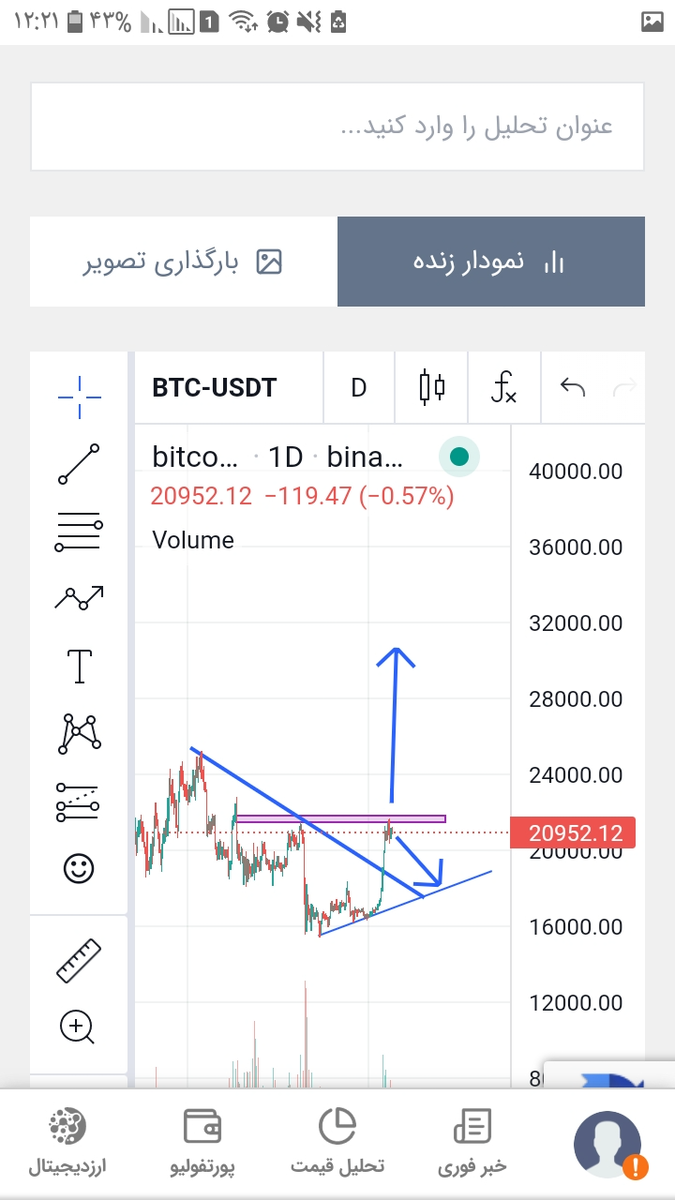Open the breaking news tab
The image size is (675, 1200).
(472, 1143)
